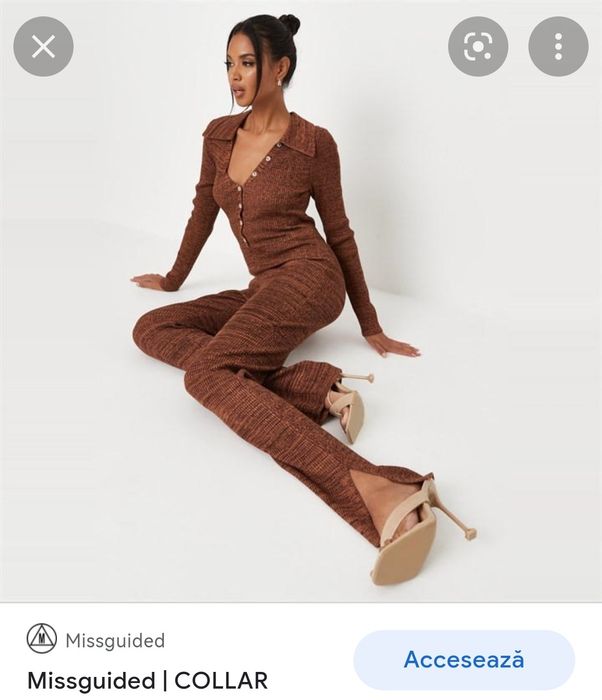Close the image viewer
The height and width of the screenshot is (700, 602).
point(43,46)
